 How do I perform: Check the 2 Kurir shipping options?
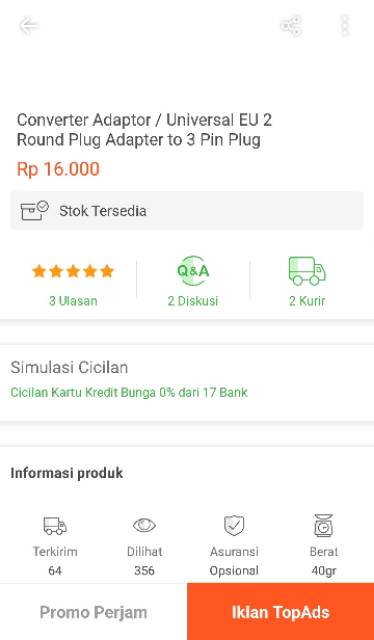tap(307, 282)
